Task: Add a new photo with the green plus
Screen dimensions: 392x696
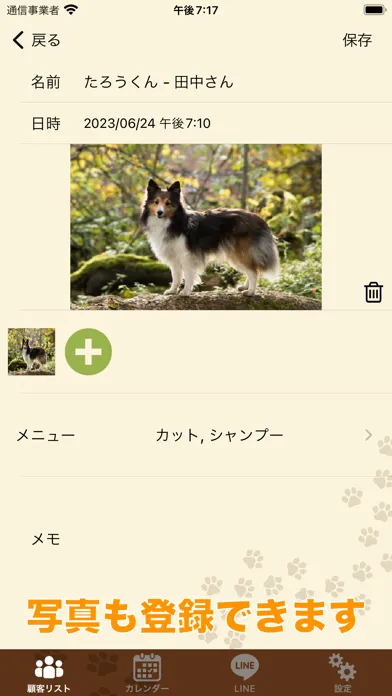Action: (88, 352)
